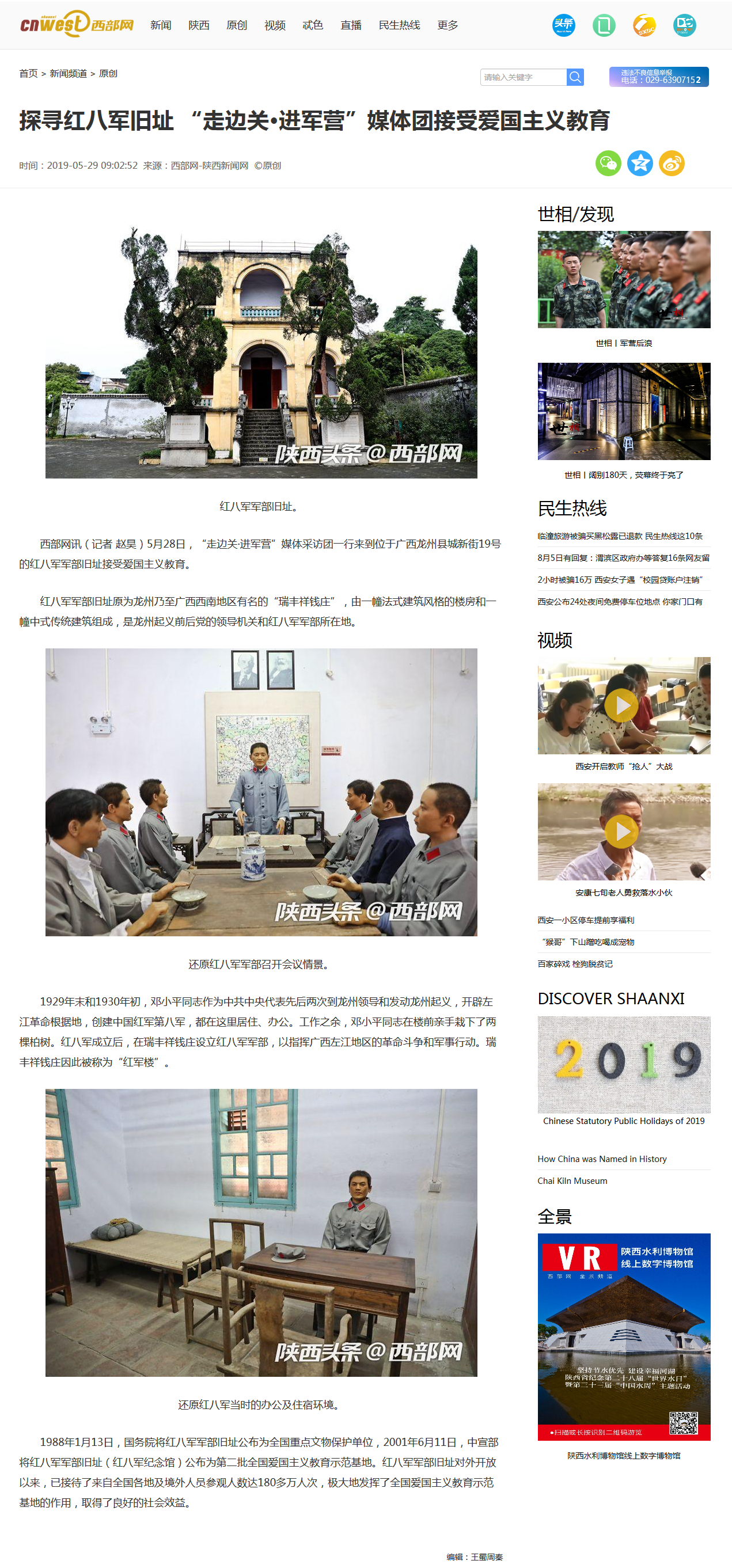Image resolution: width=732 pixels, height=1568 pixels.
Task: Open How China was Named in History
Action: point(602,1159)
